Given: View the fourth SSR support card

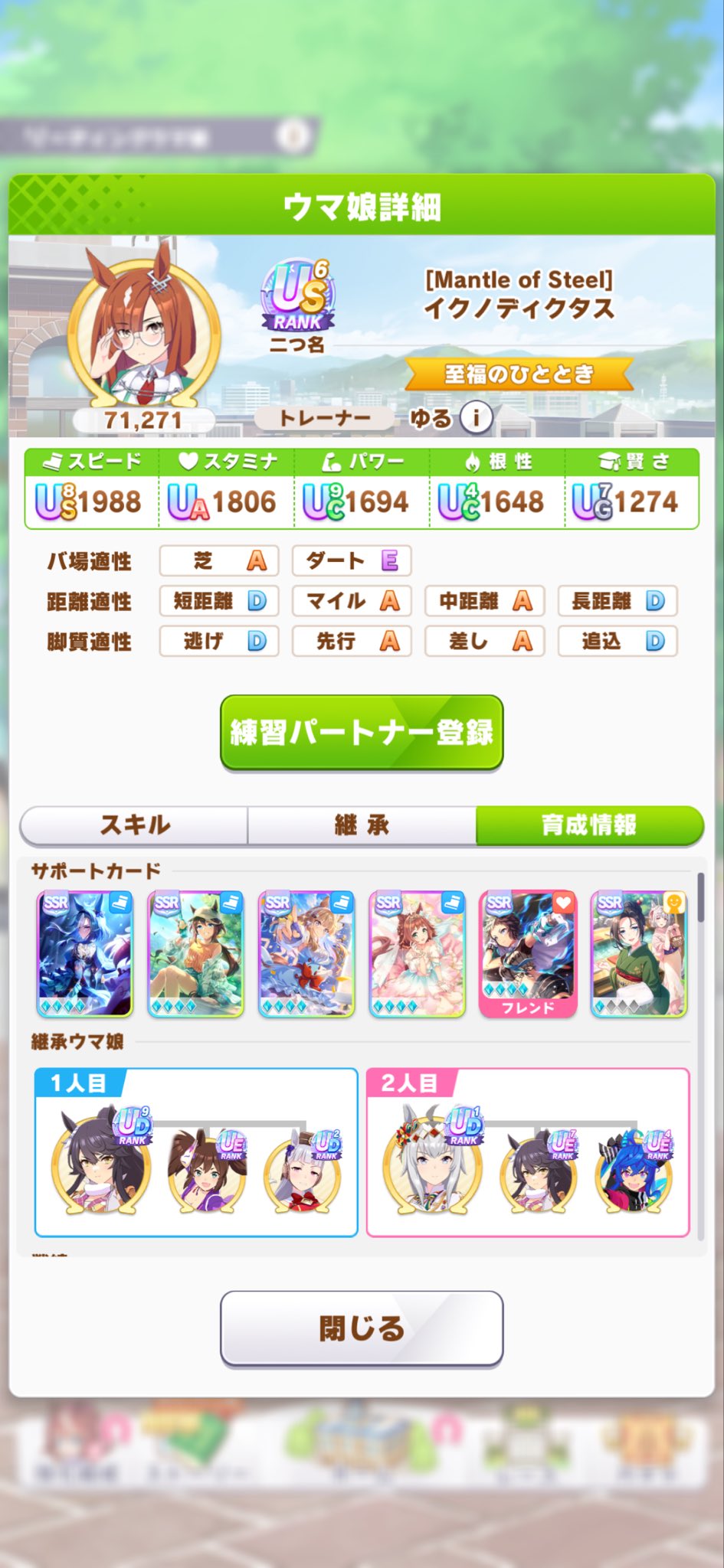Looking at the screenshot, I should pos(417,953).
